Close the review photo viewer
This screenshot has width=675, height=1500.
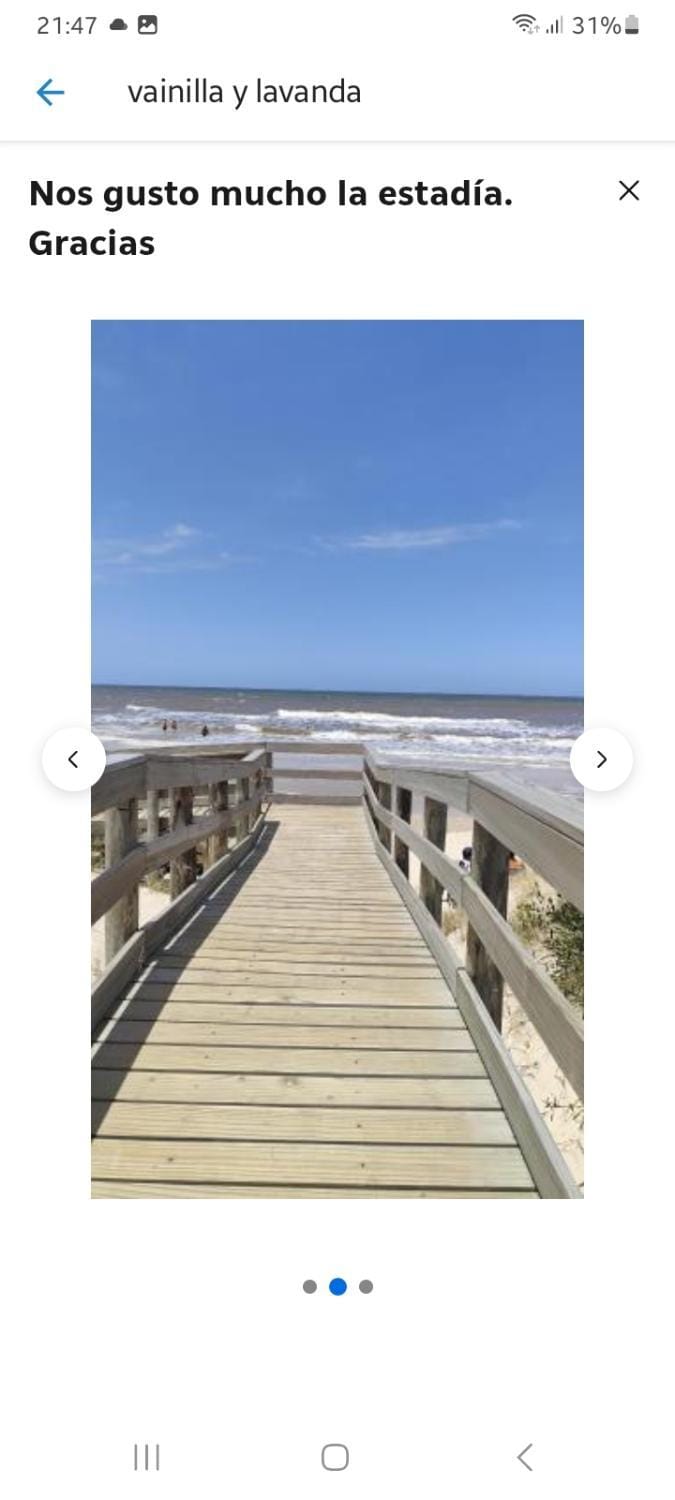(x=628, y=191)
